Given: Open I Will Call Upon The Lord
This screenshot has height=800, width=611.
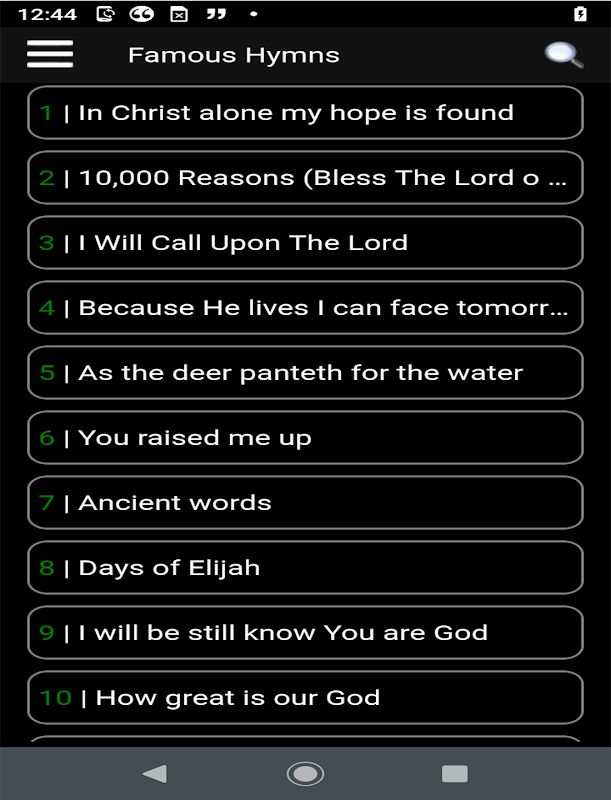Looking at the screenshot, I should [x=305, y=243].
